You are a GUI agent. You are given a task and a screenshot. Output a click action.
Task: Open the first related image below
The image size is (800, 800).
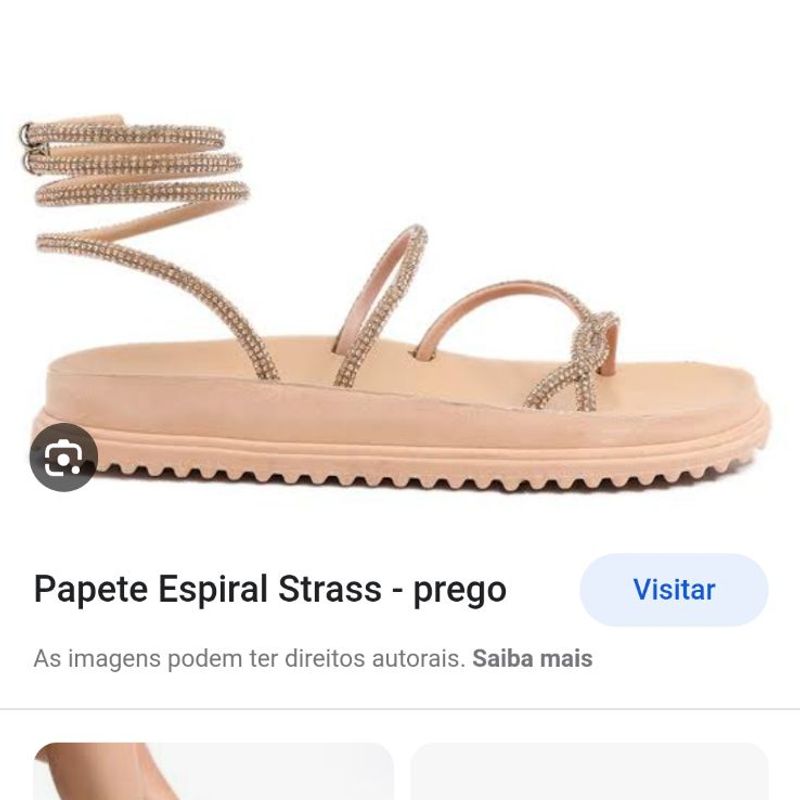point(213,772)
